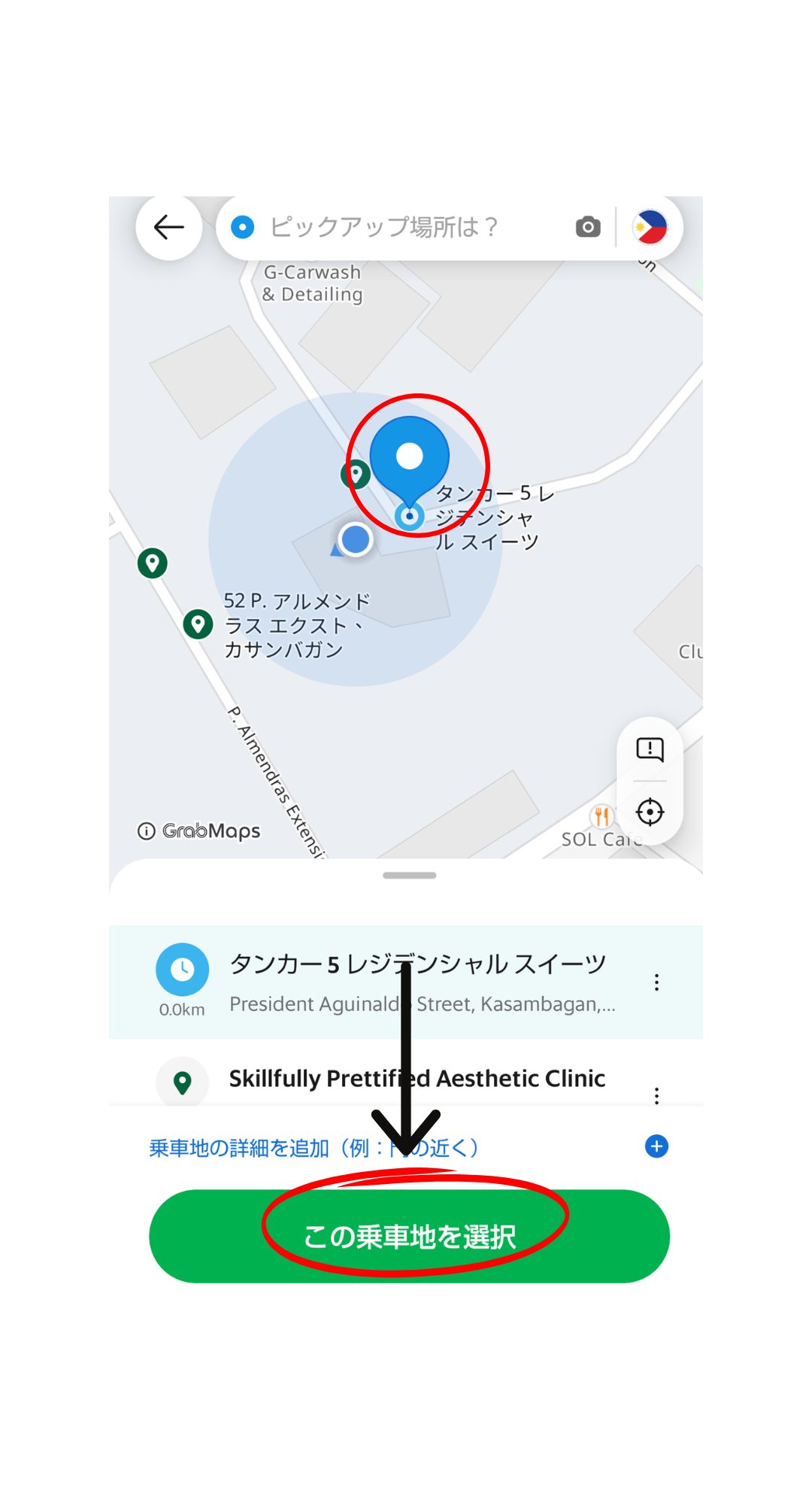Expand the bottom sheet handle
The height and width of the screenshot is (1509, 812).
coord(410,876)
